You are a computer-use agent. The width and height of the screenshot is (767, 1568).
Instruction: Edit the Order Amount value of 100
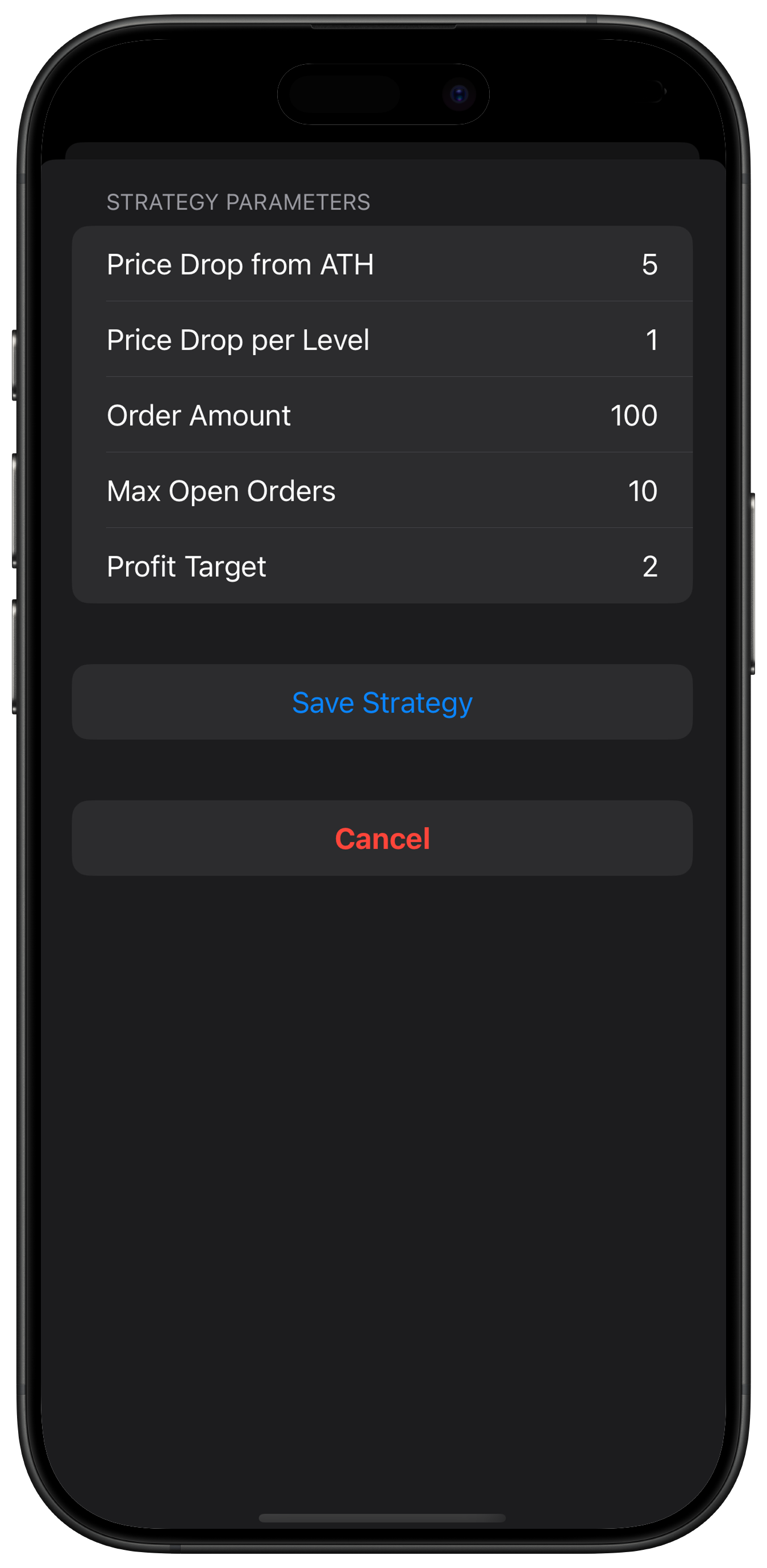pos(634,416)
